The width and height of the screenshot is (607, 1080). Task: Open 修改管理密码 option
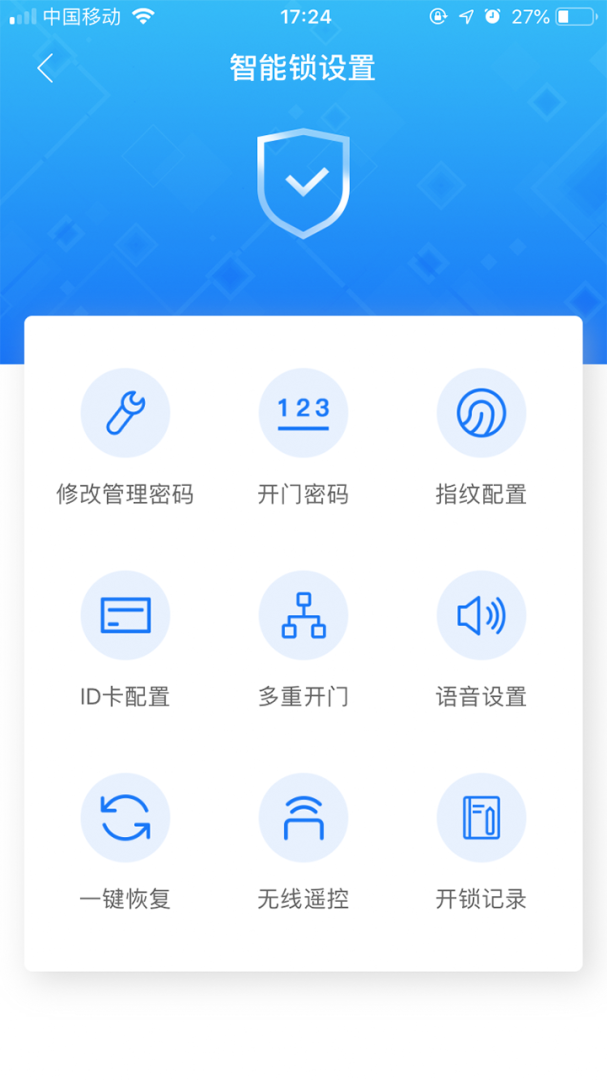(125, 413)
